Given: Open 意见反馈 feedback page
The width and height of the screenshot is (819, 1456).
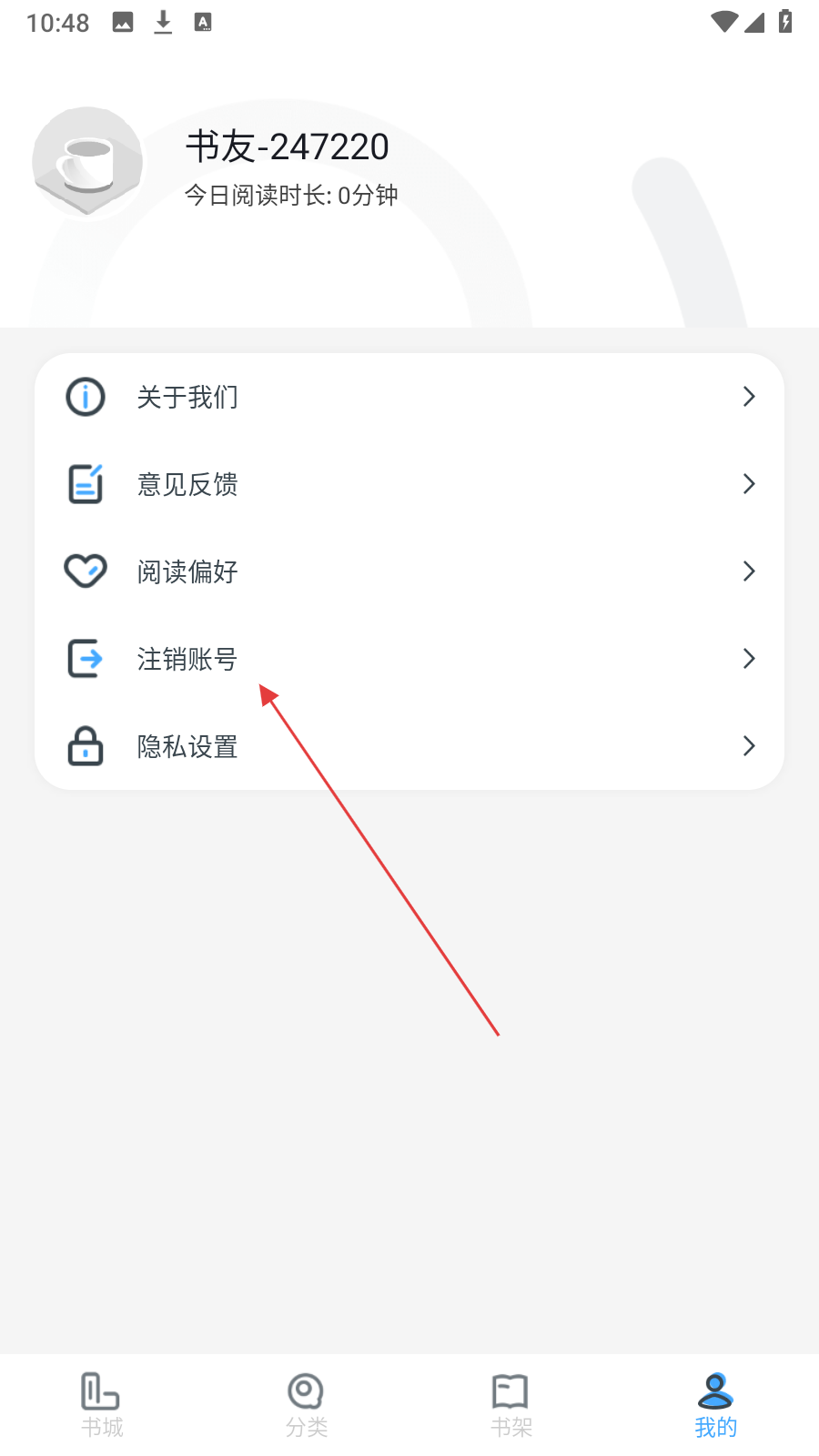Looking at the screenshot, I should click(409, 484).
